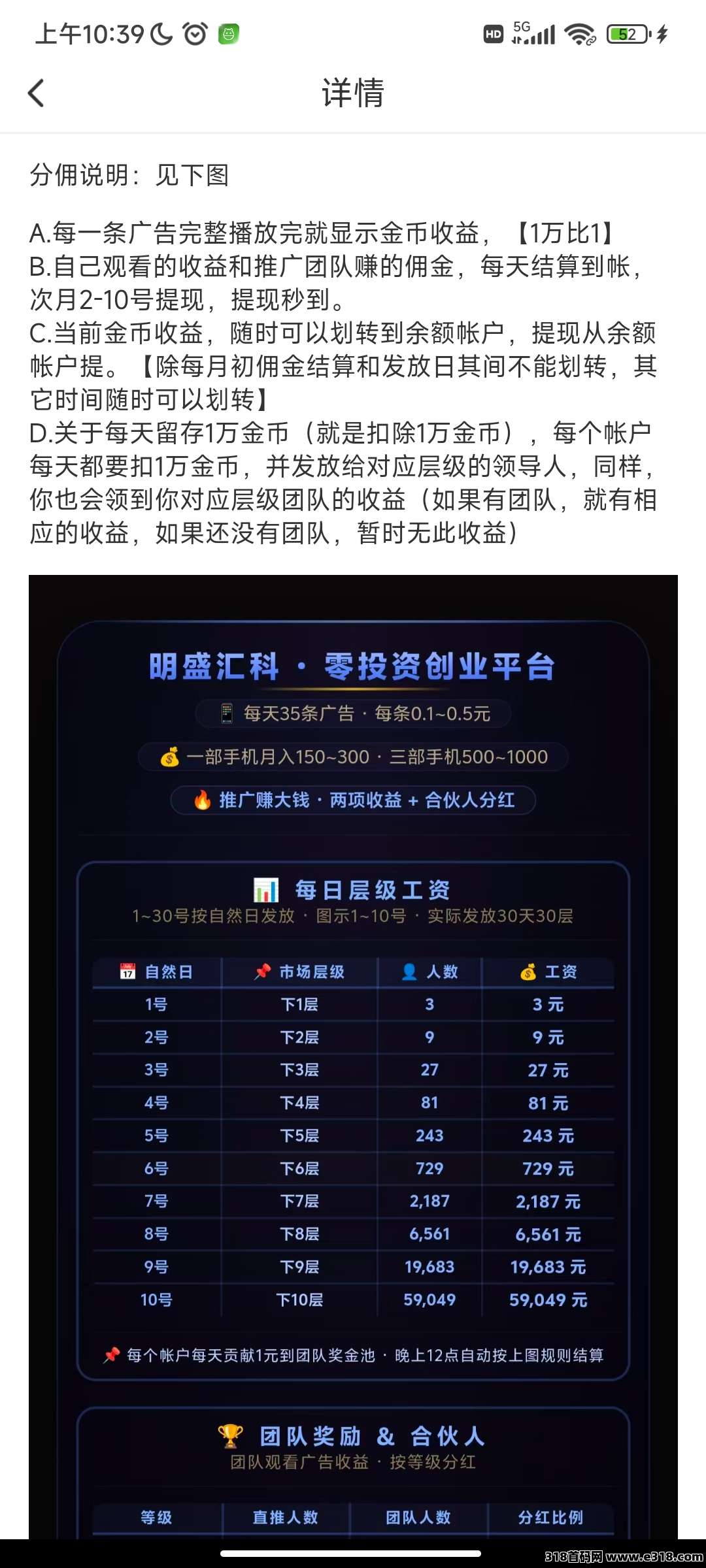Open the commission explanation infographic image
Screen dimensions: 706x1568
(x=353, y=1056)
